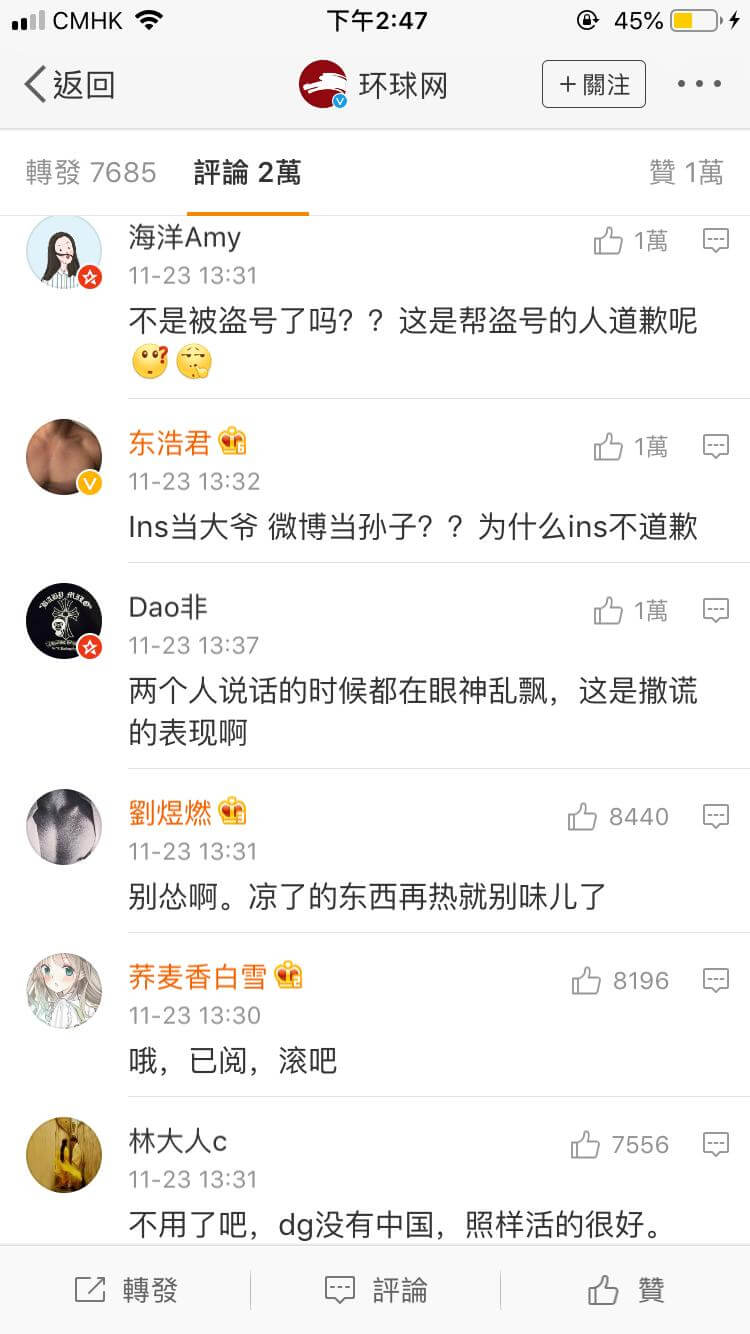Reply to 荞麦香白雪's comment
750x1334 pixels.
(x=715, y=981)
